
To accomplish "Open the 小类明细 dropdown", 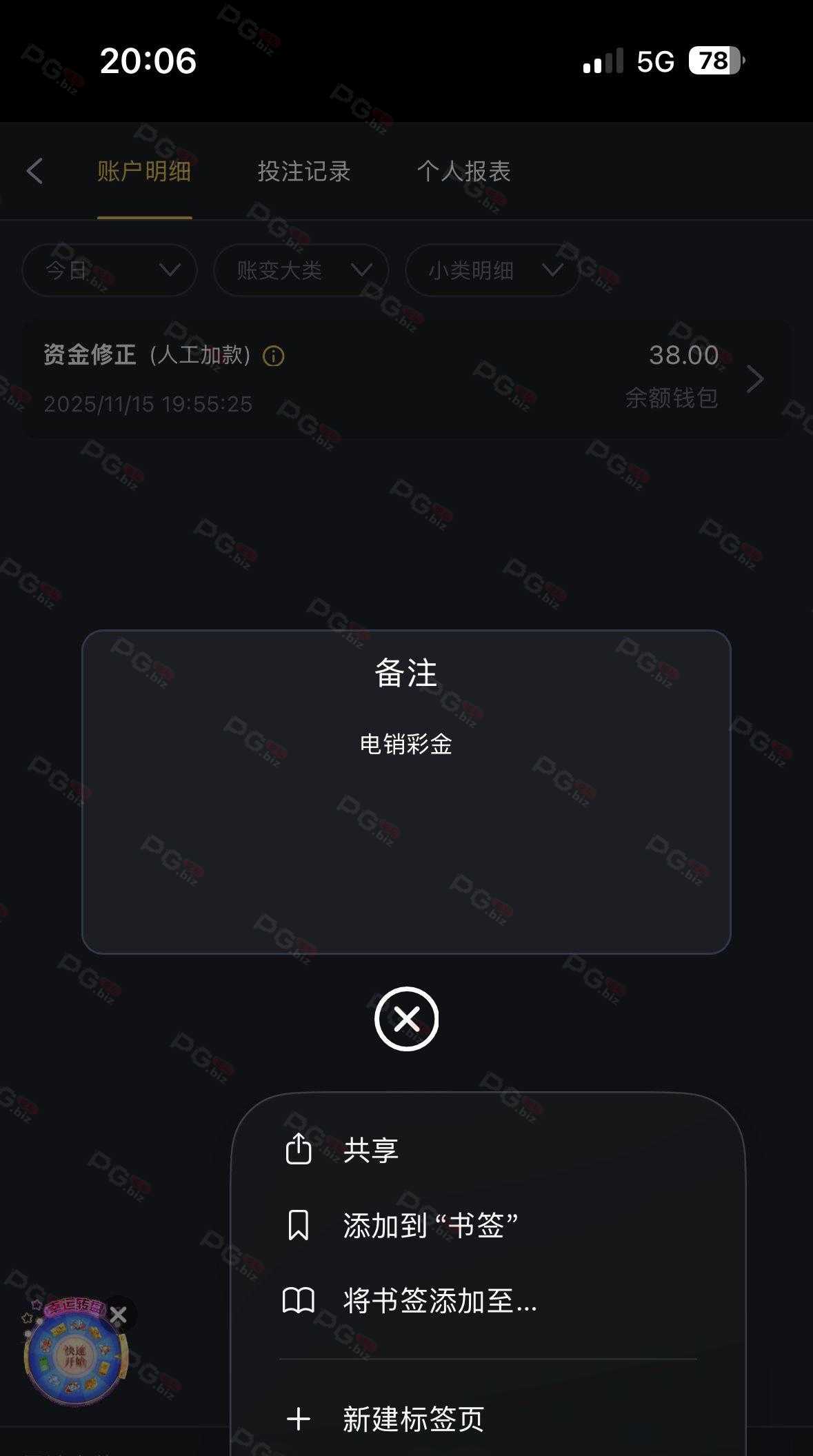I will coord(492,270).
